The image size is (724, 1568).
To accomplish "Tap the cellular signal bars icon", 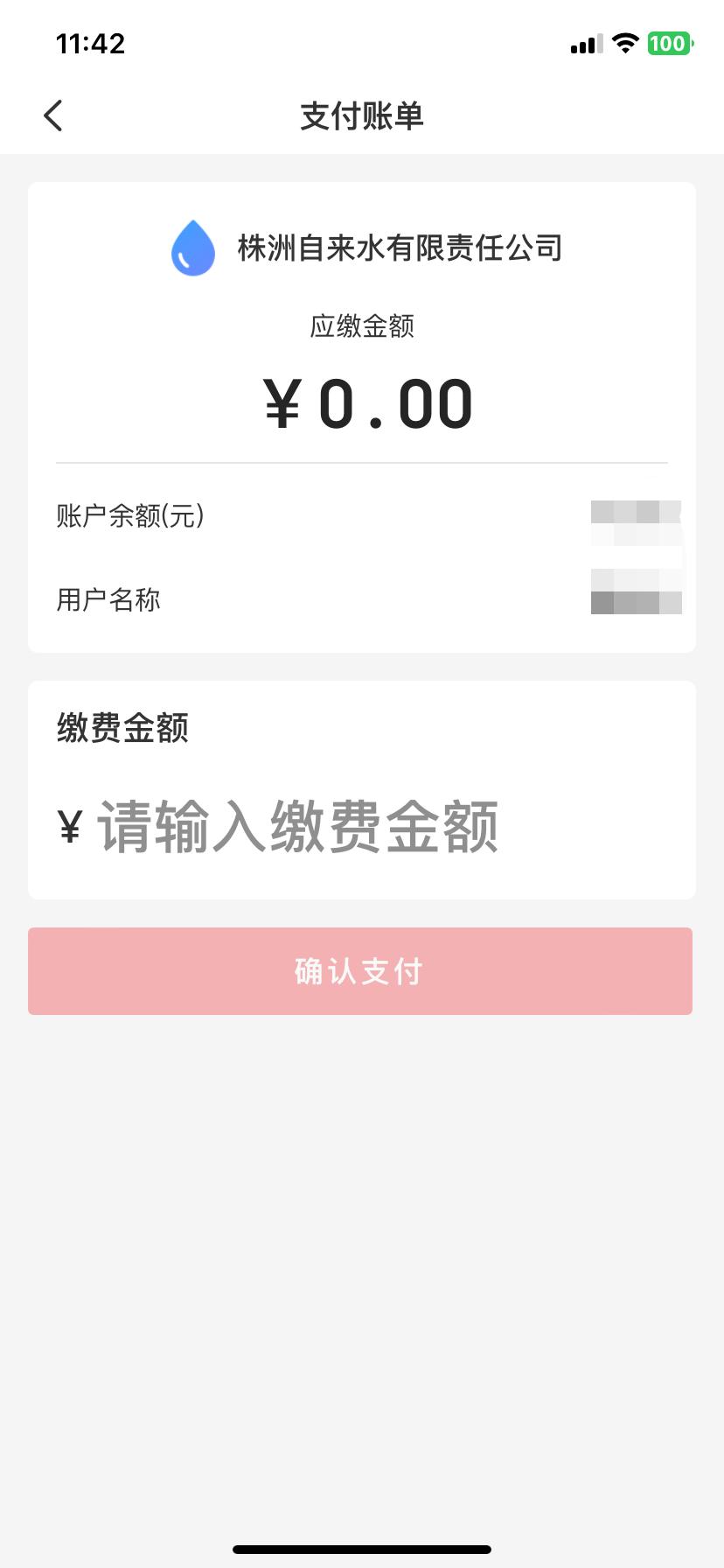I will point(586,43).
